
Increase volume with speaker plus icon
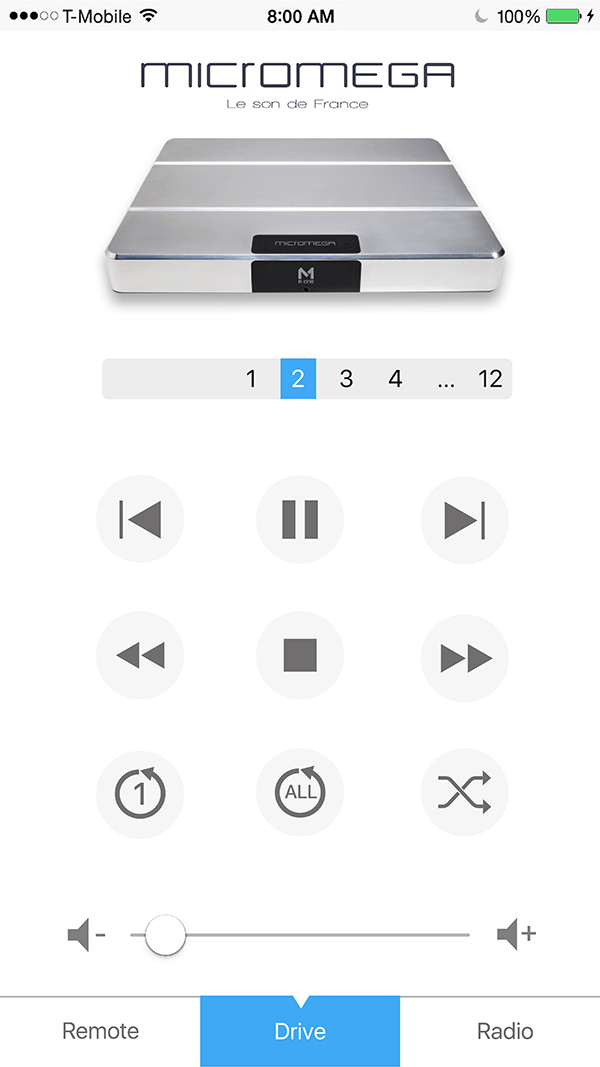[x=516, y=935]
